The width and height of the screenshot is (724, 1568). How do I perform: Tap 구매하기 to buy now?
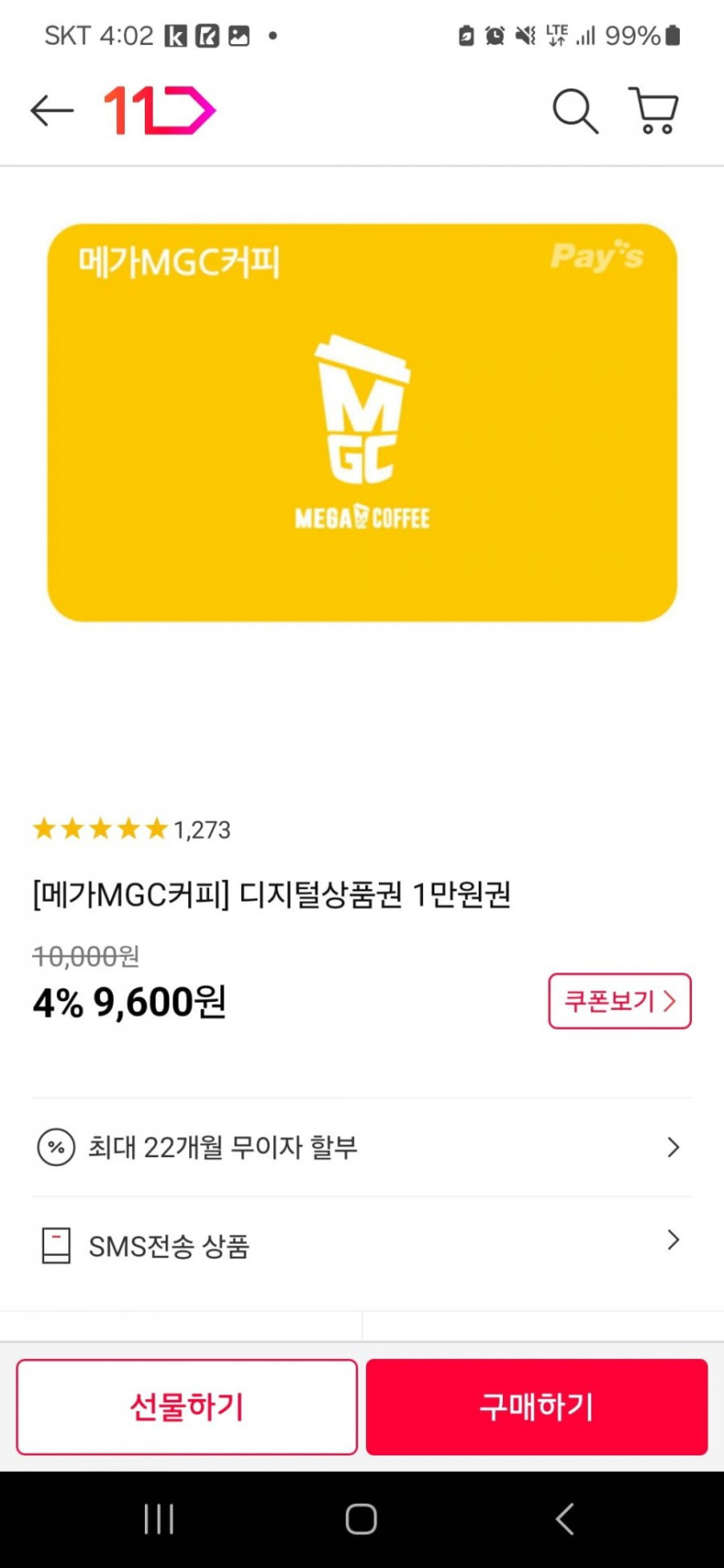pyautogui.click(x=537, y=1407)
